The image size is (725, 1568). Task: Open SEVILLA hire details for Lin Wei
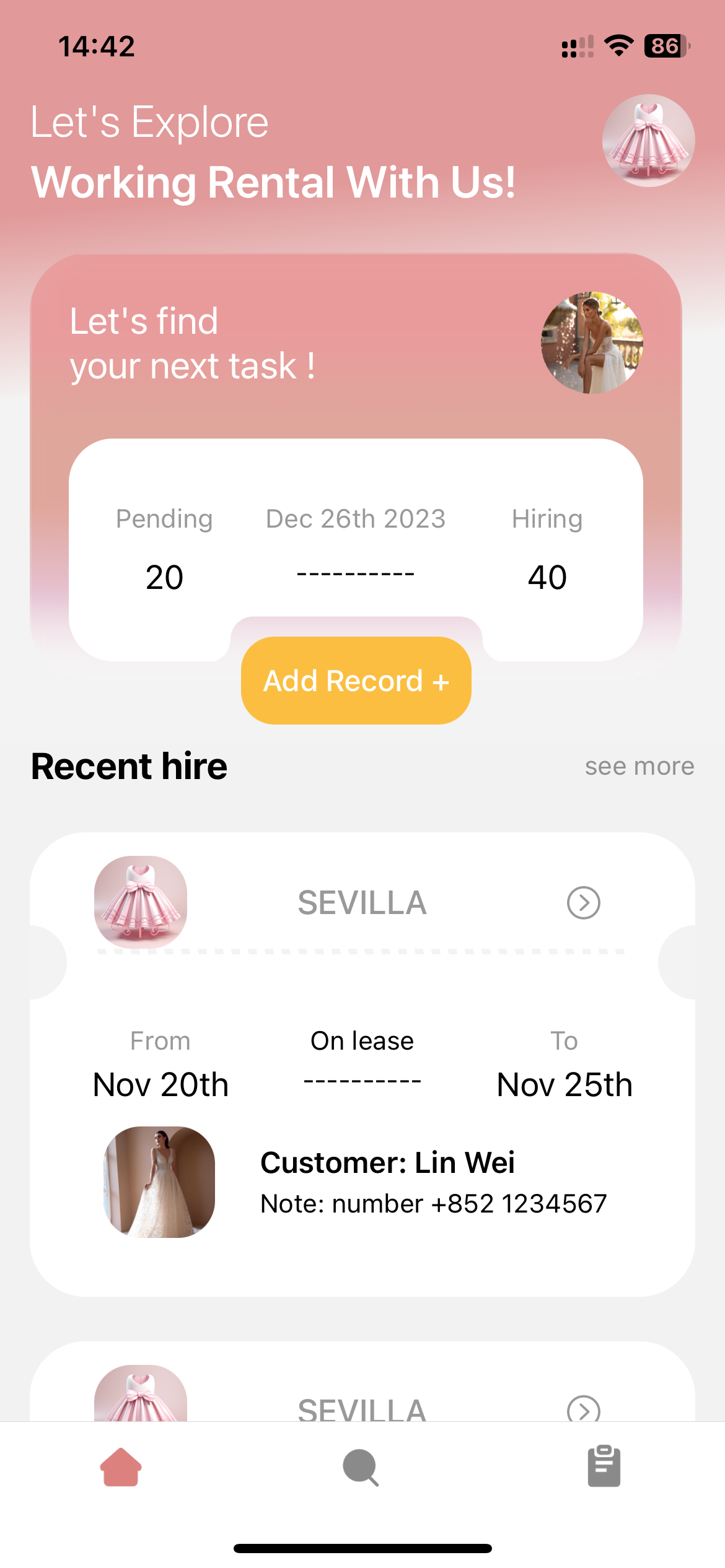(x=583, y=903)
